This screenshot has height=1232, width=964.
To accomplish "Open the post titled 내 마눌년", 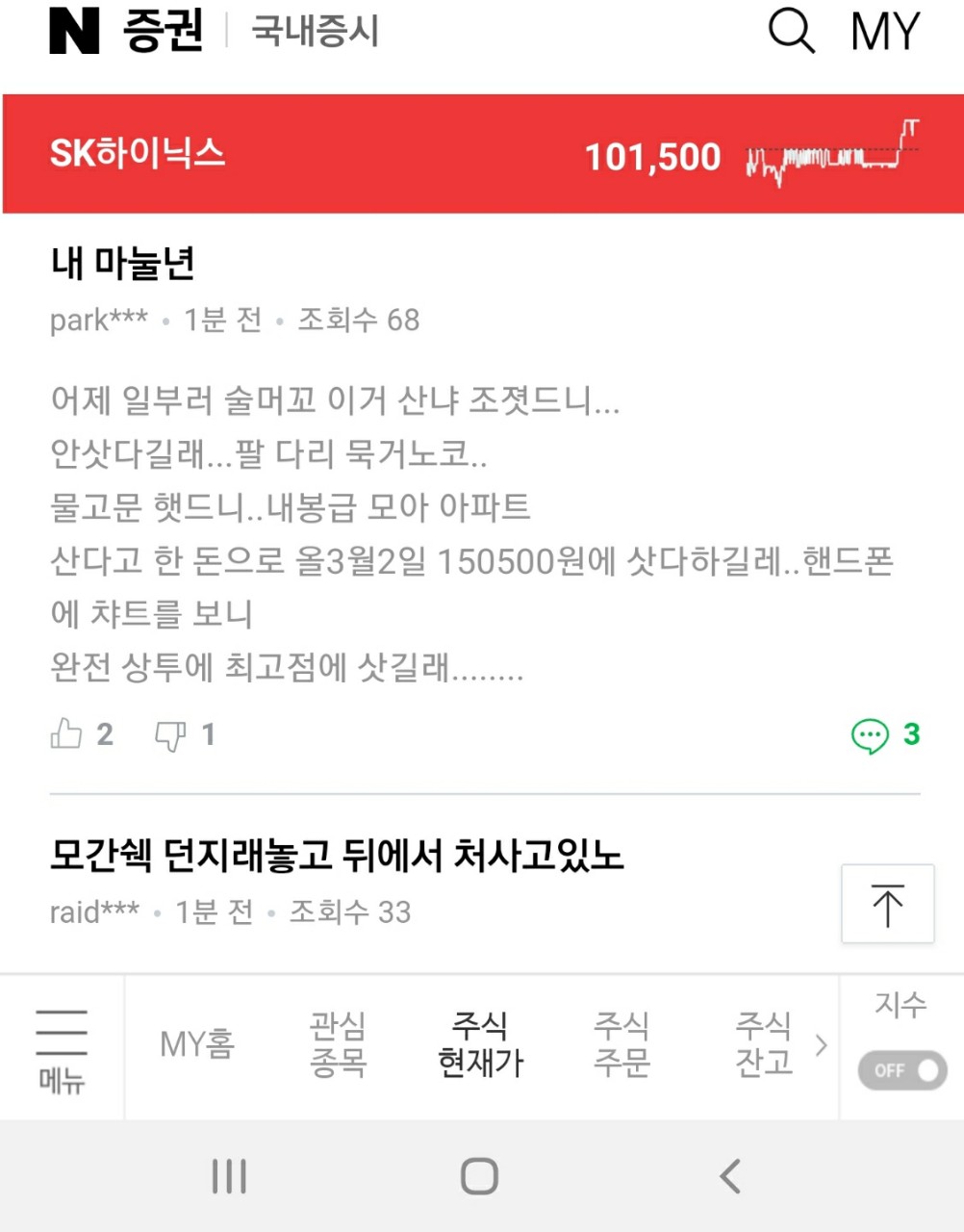I will point(123,264).
